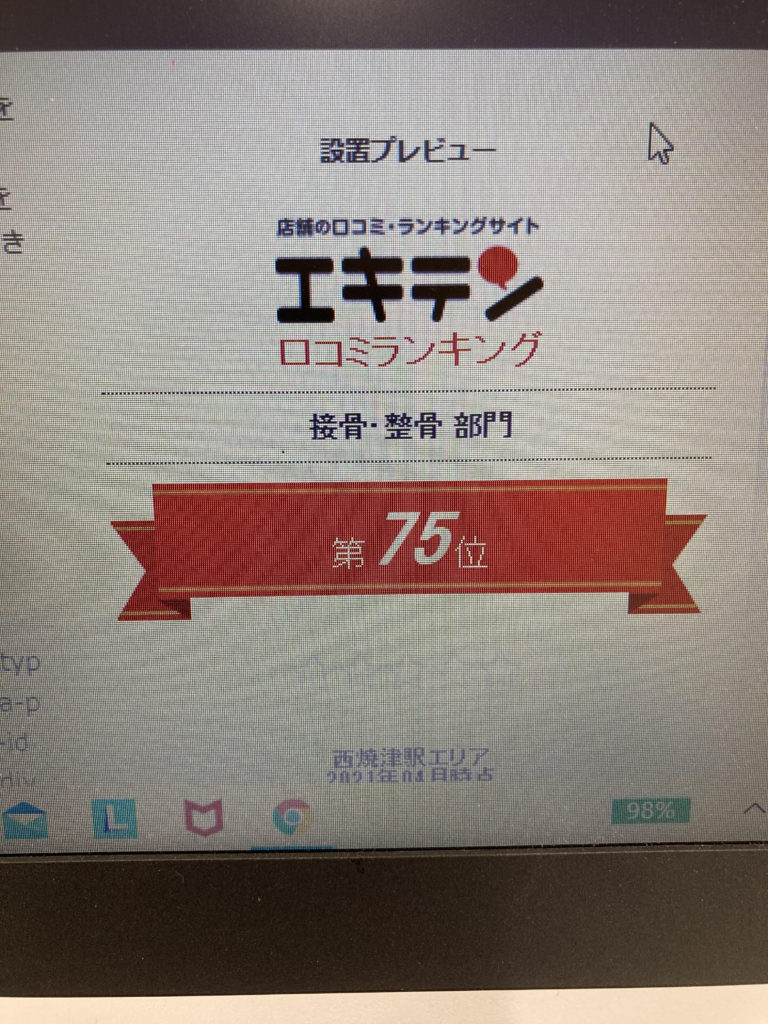The height and width of the screenshot is (1024, 768).
Task: Switch to the Chrome browser icon
Action: (292, 819)
